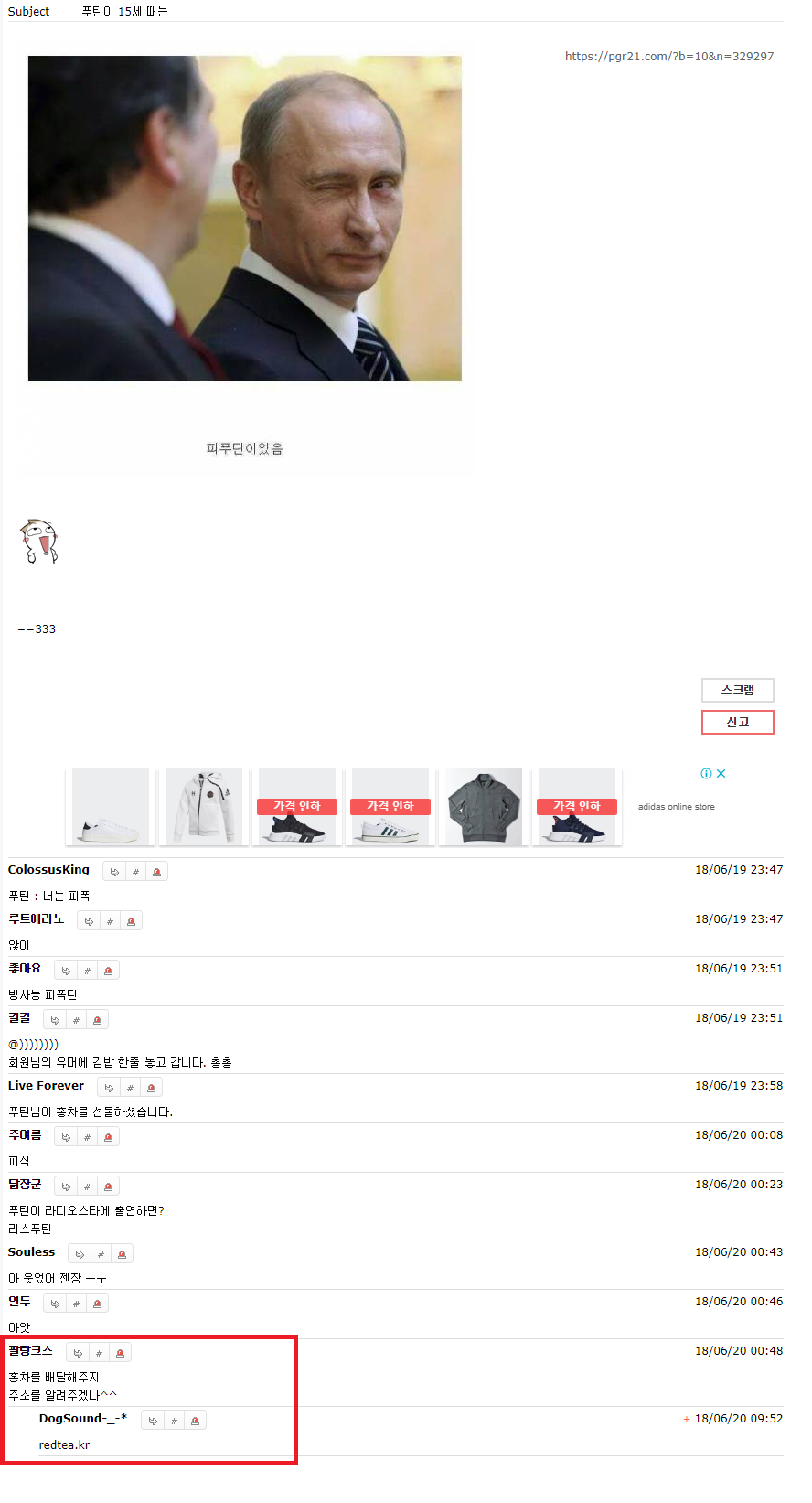
Task: Open the pgr21.com post URL link
Action: 668,57
